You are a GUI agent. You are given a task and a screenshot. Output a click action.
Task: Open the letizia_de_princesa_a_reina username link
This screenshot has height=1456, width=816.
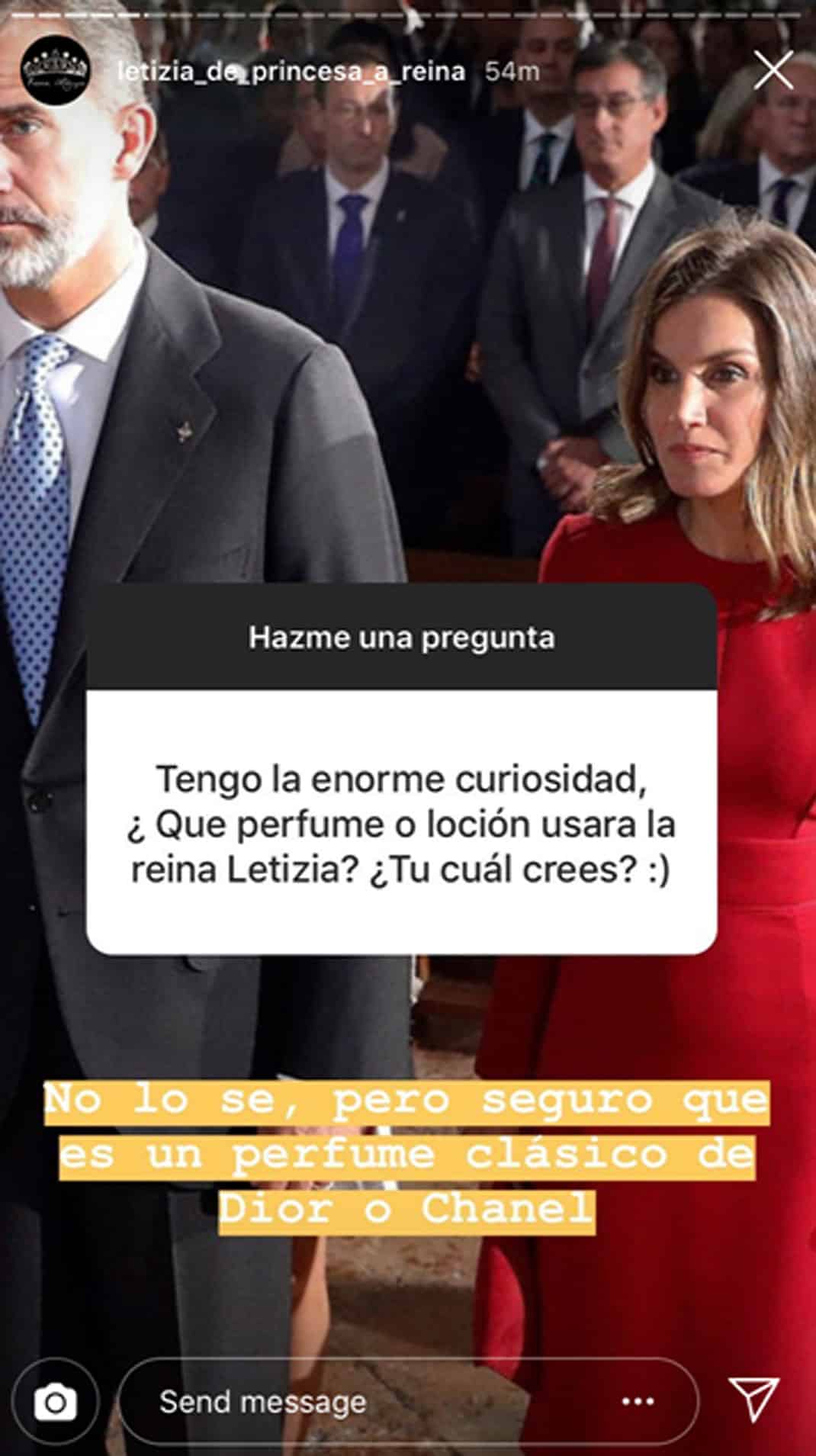tap(291, 72)
